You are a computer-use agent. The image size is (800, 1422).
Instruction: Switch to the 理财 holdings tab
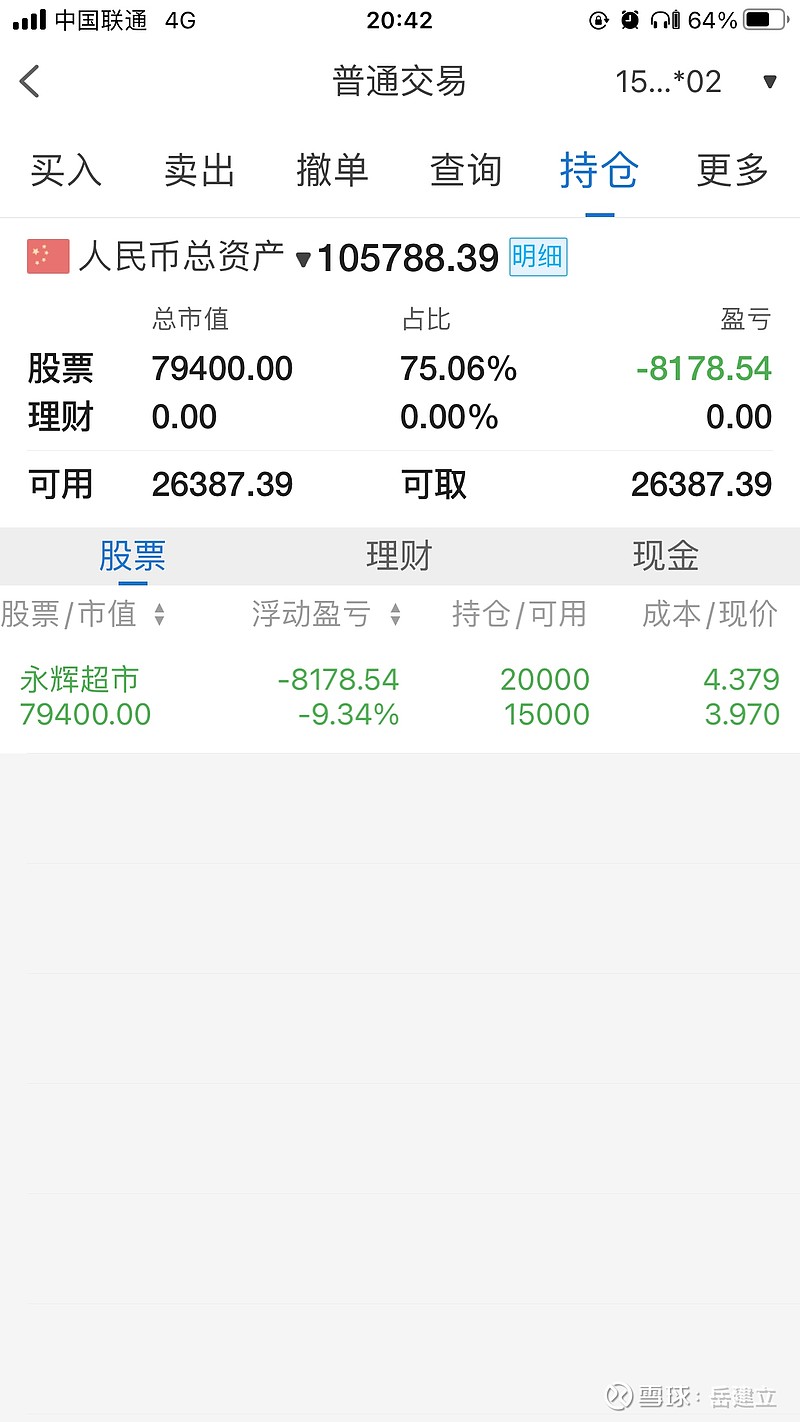click(399, 556)
